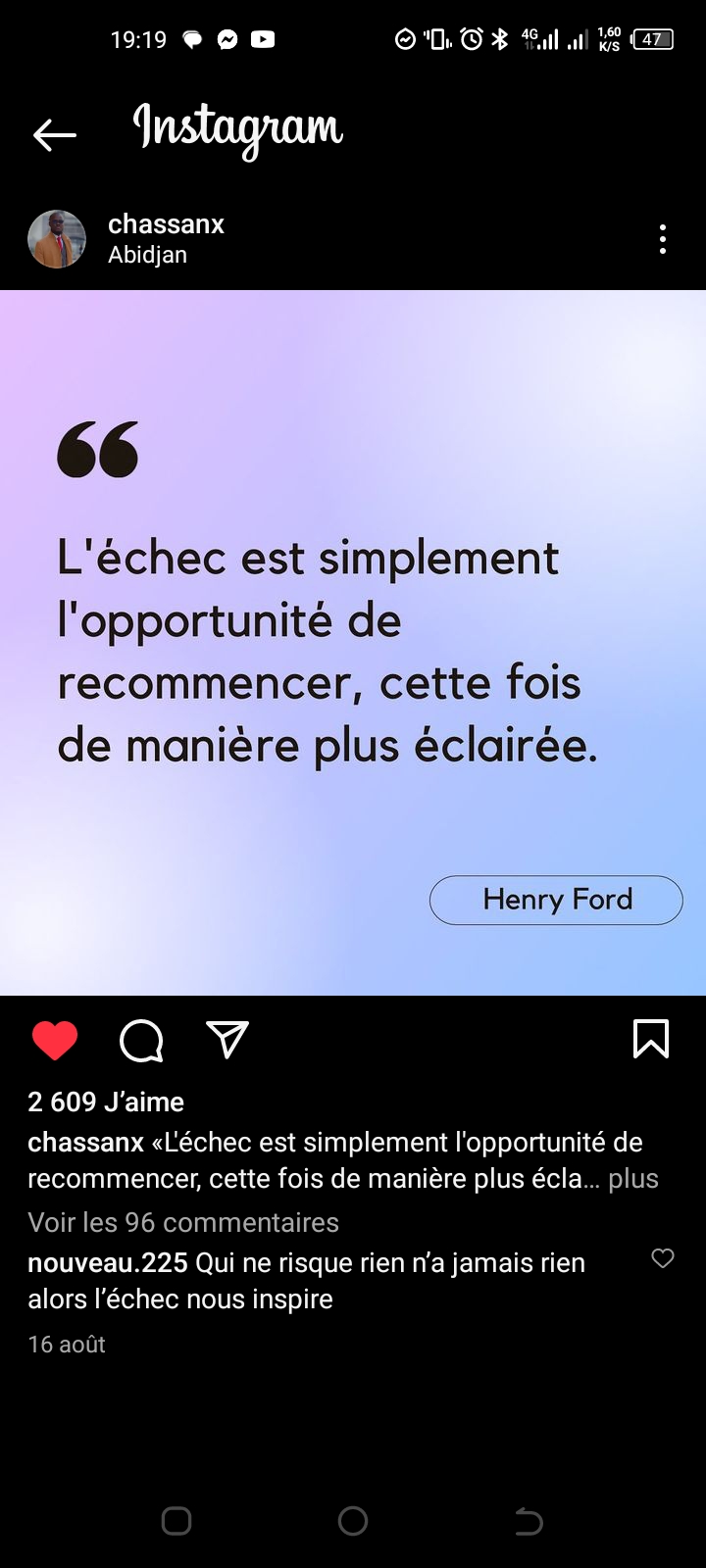This screenshot has width=706, height=1568.
Task: Tap the system home button
Action: tap(353, 1521)
